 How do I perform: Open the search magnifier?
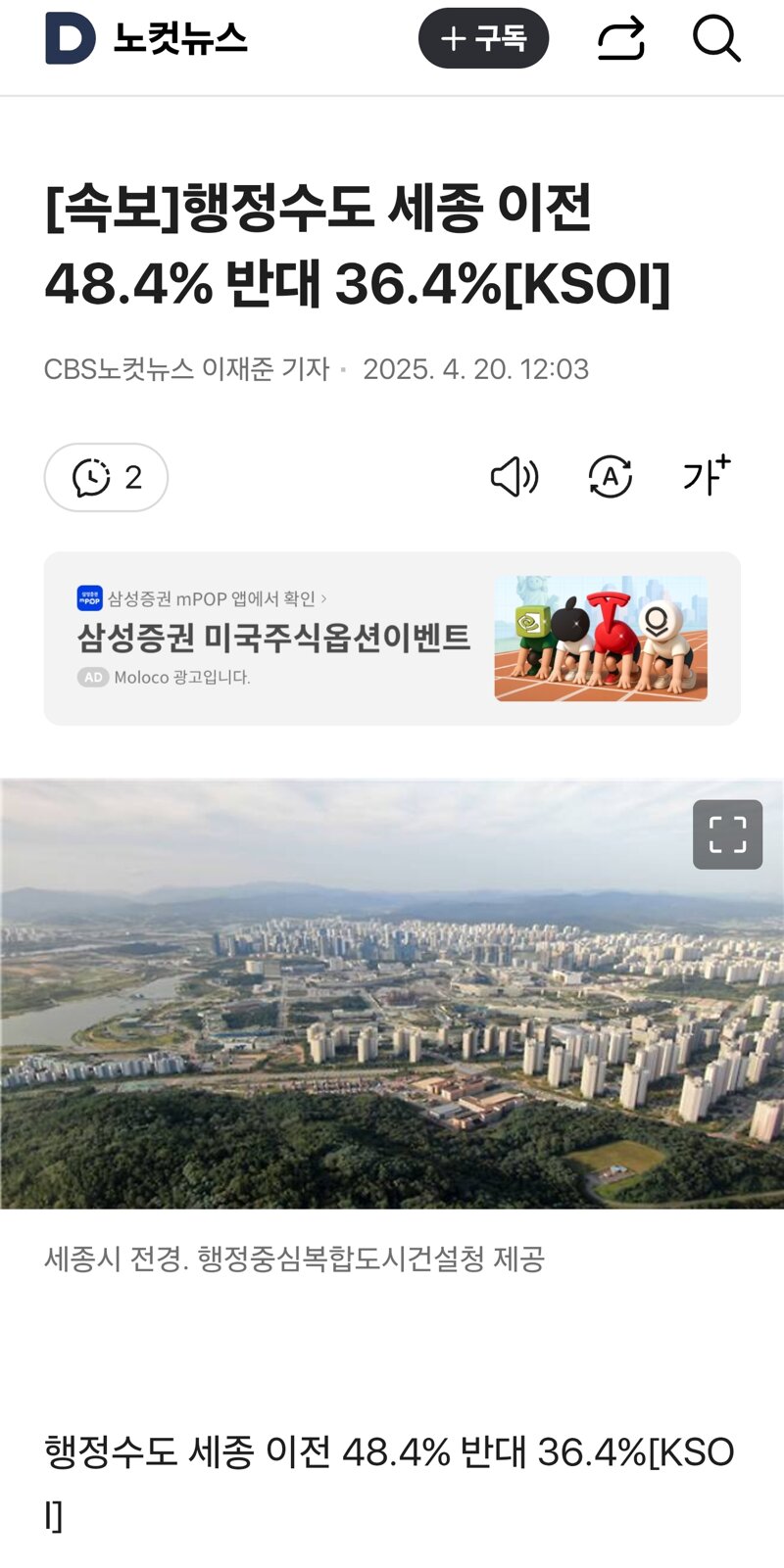pos(716,39)
